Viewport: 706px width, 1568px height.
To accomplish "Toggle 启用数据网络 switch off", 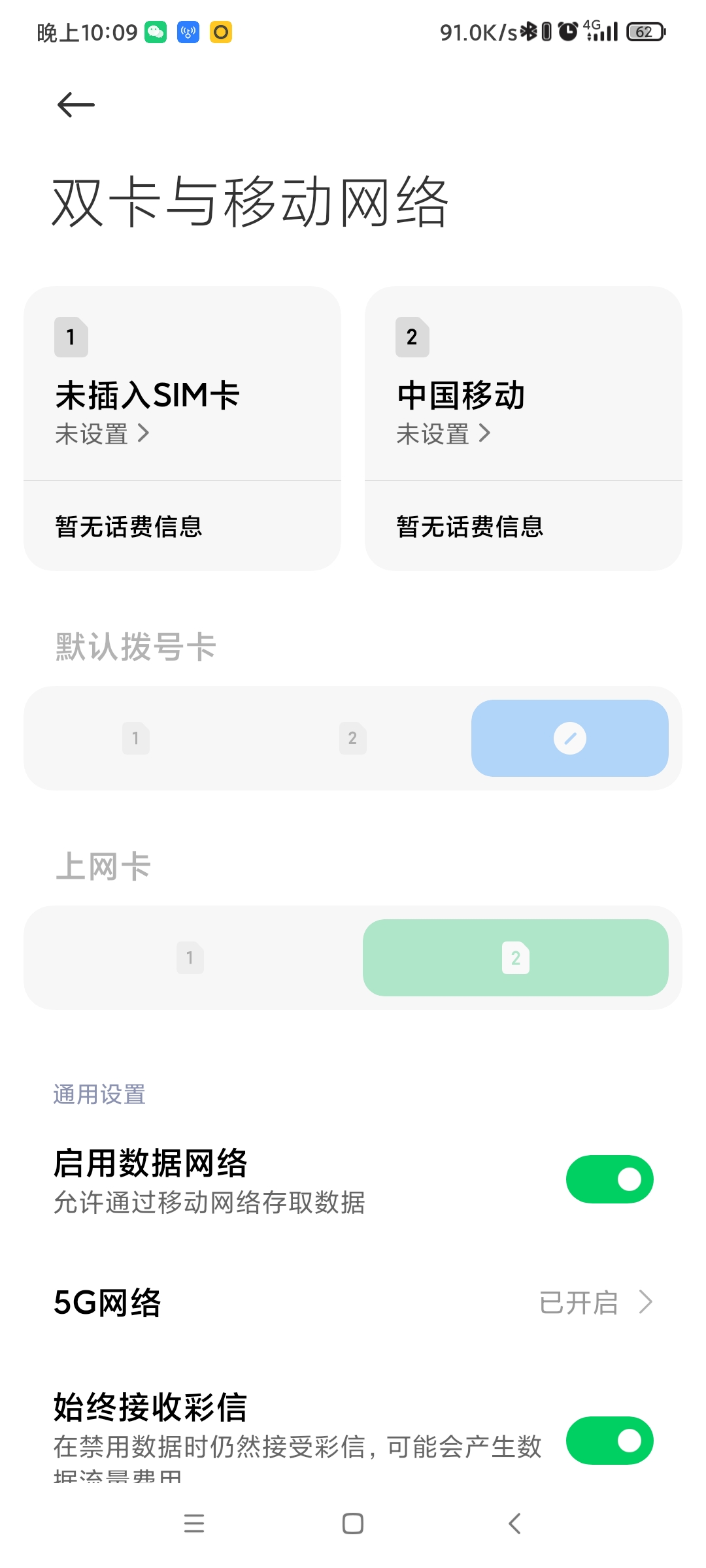I will point(609,1179).
